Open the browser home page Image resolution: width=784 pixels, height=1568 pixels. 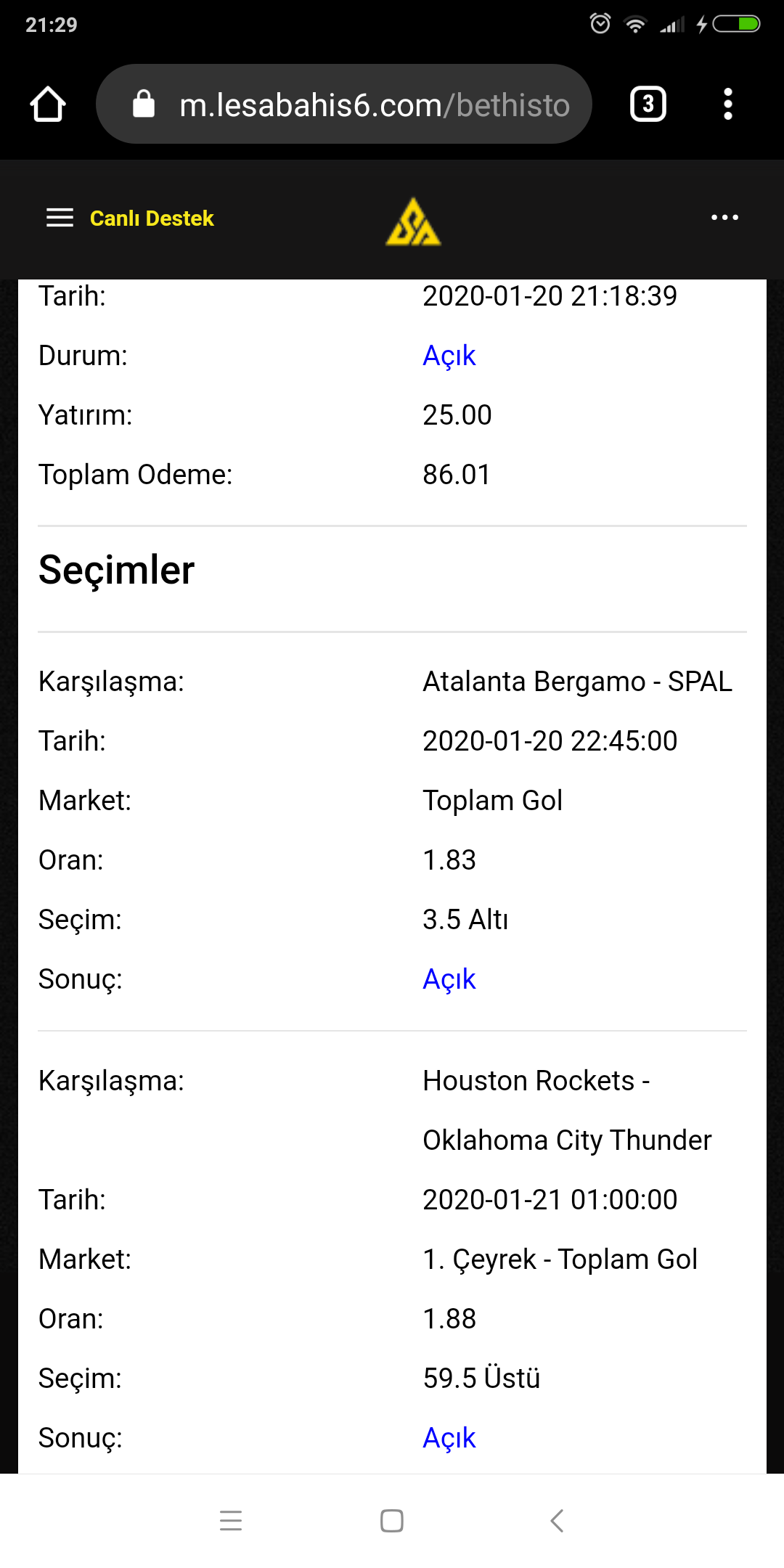point(48,104)
